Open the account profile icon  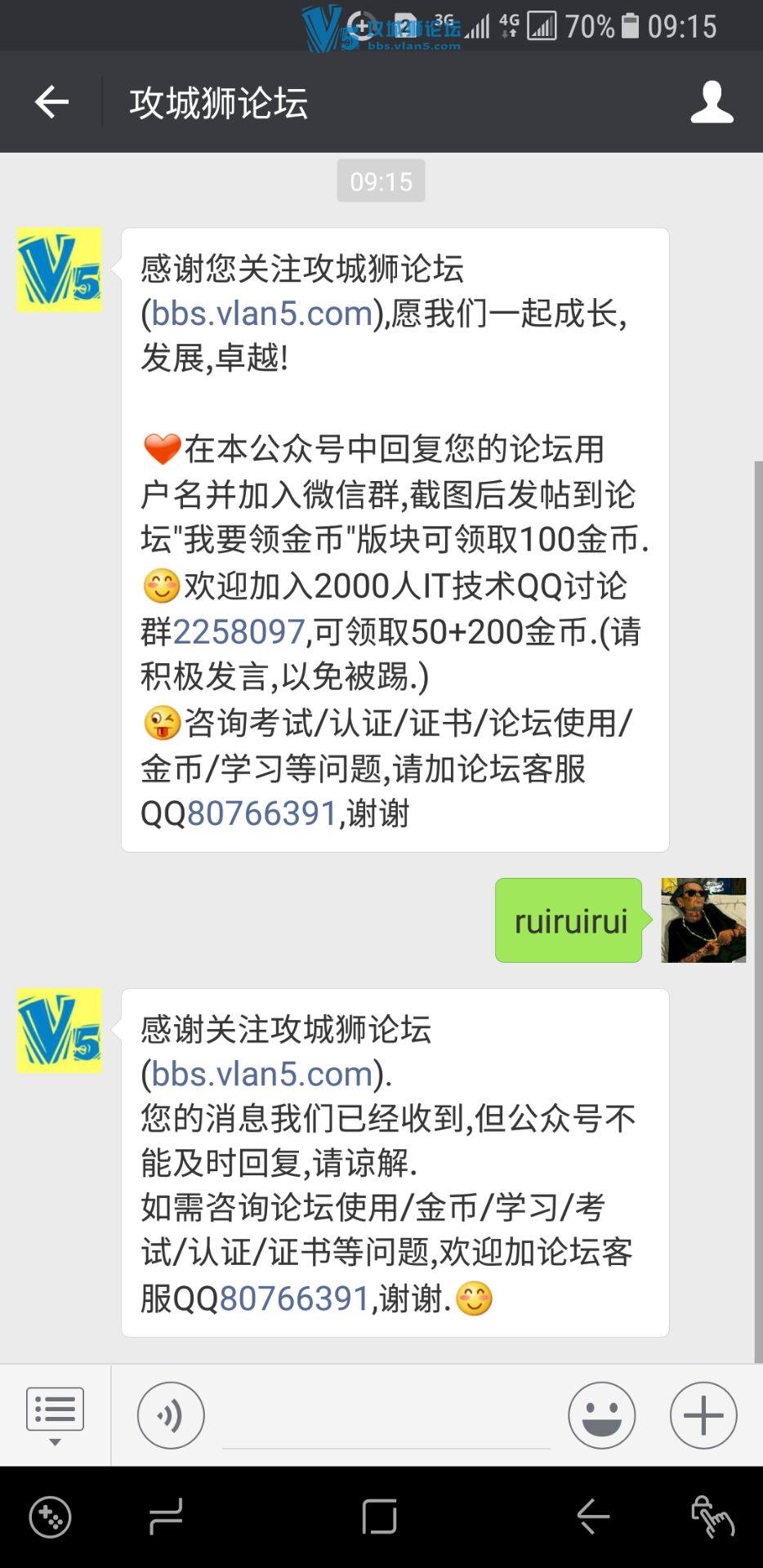[712, 102]
